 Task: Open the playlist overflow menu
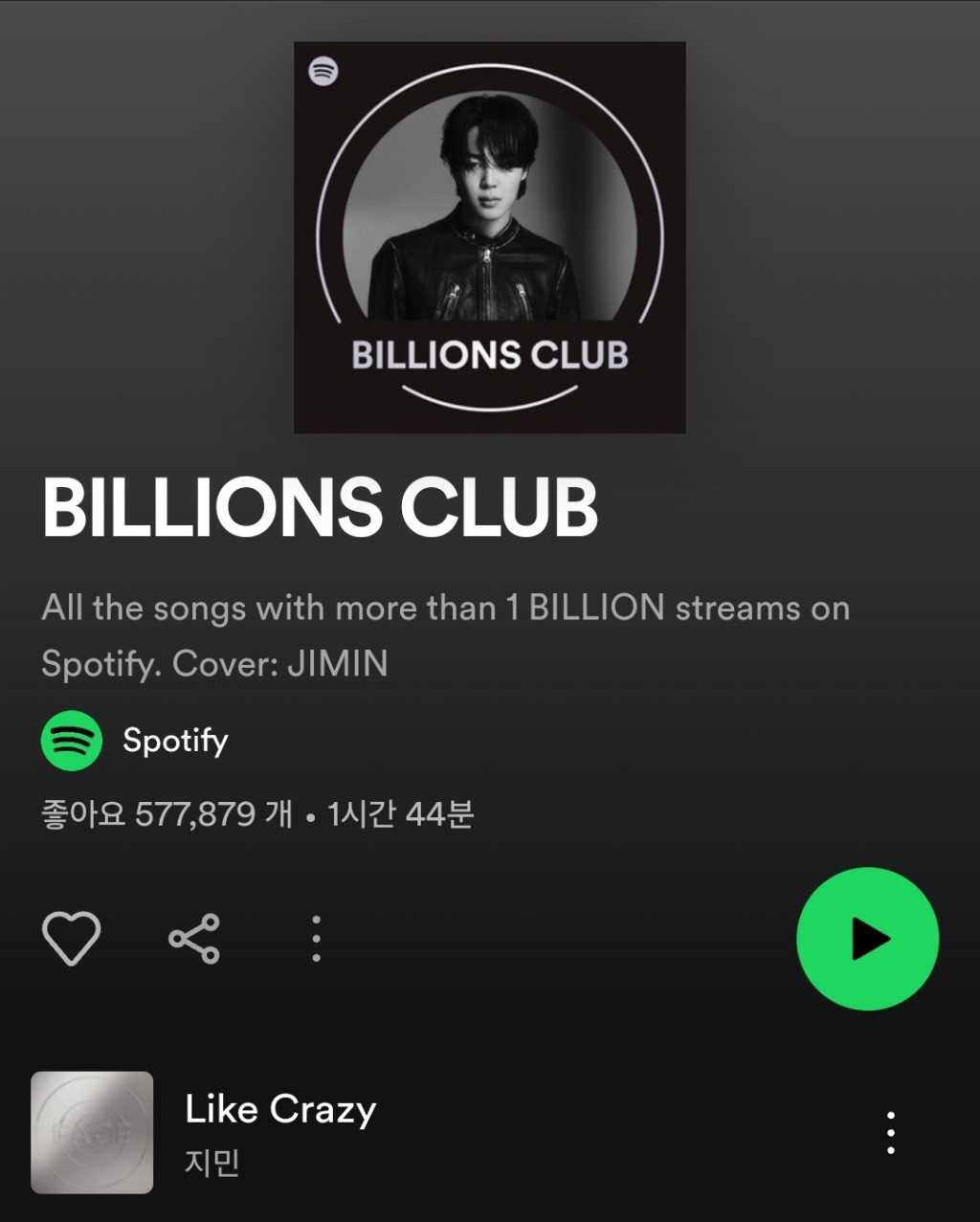[316, 939]
